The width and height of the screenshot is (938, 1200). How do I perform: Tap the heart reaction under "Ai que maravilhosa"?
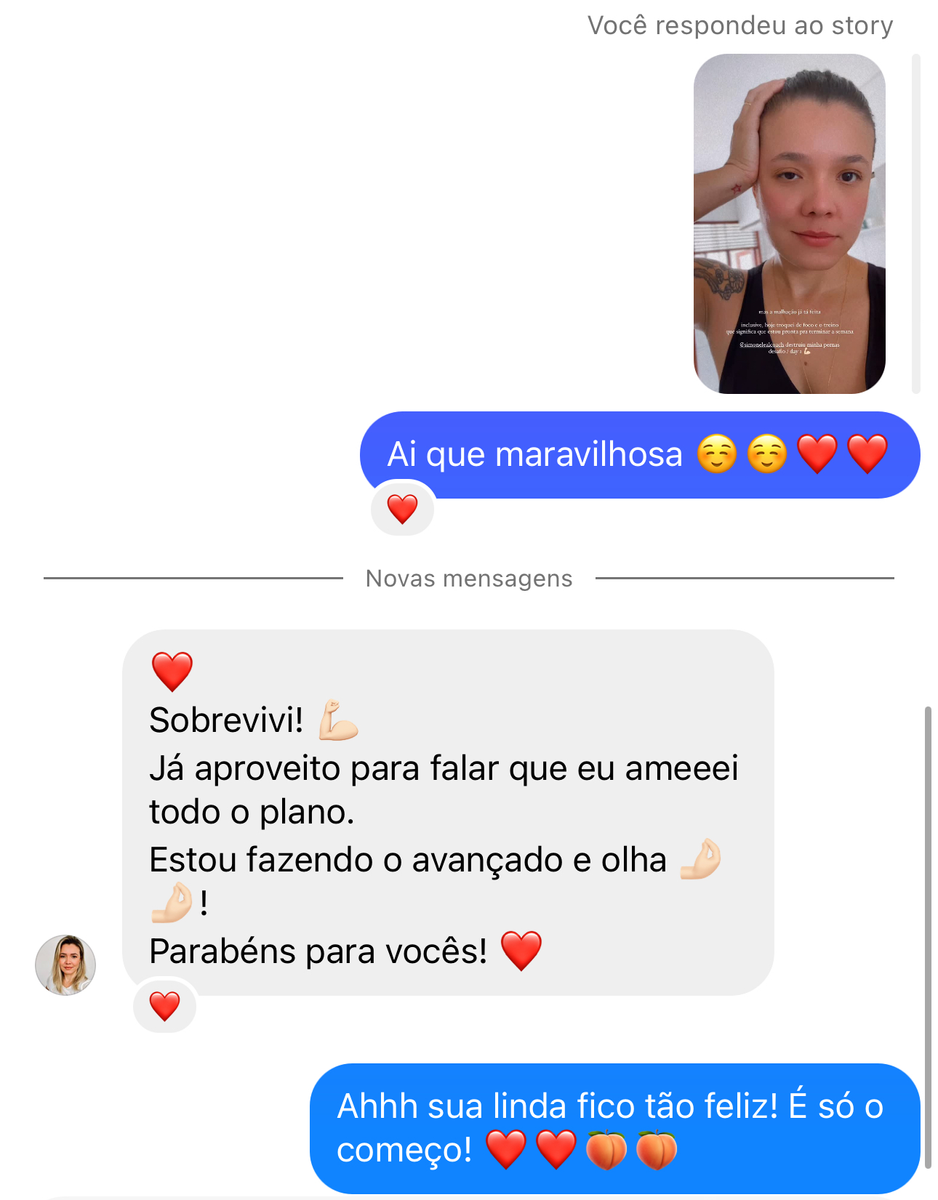(402, 509)
